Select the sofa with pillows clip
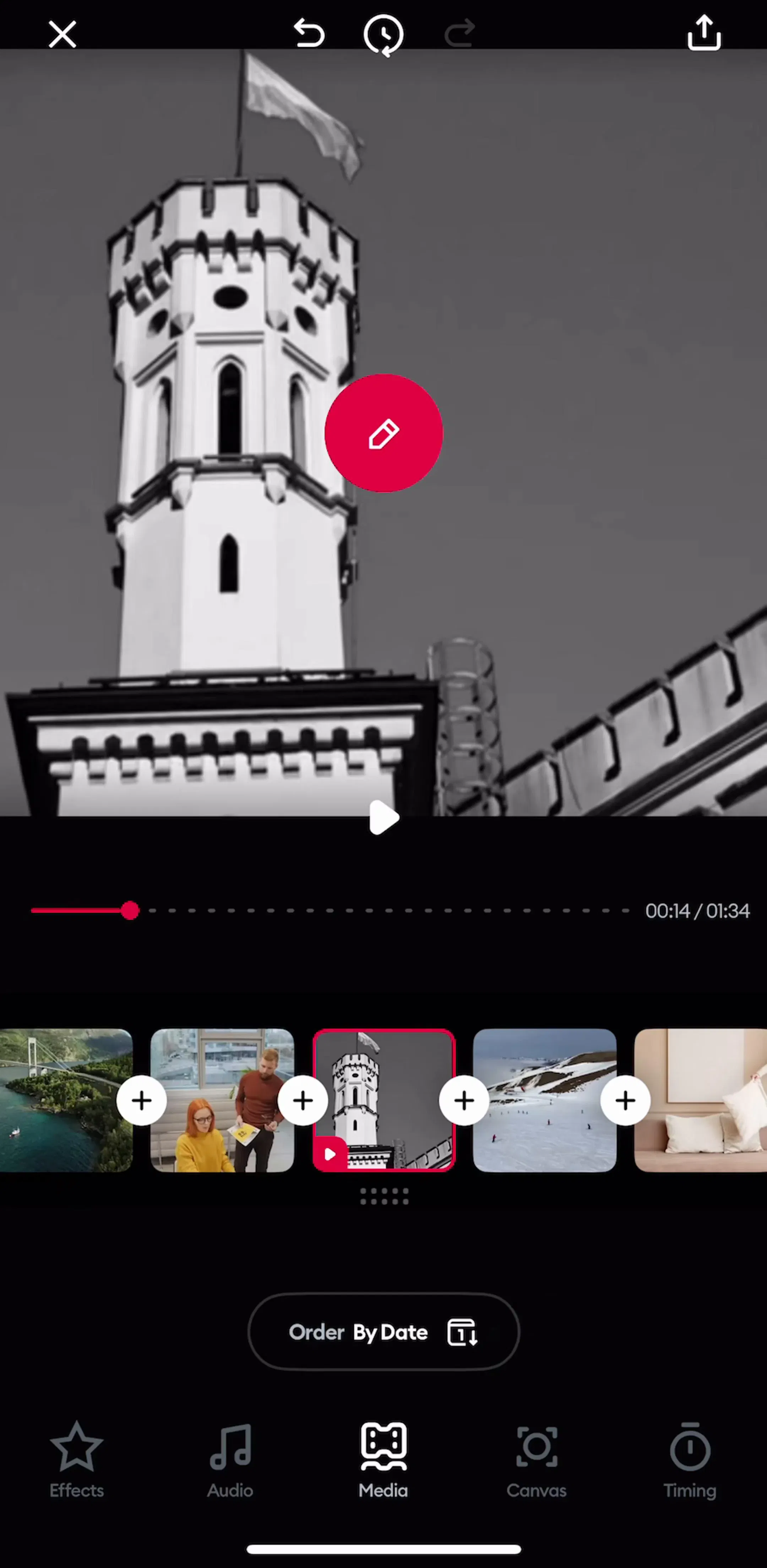 coord(700,1100)
